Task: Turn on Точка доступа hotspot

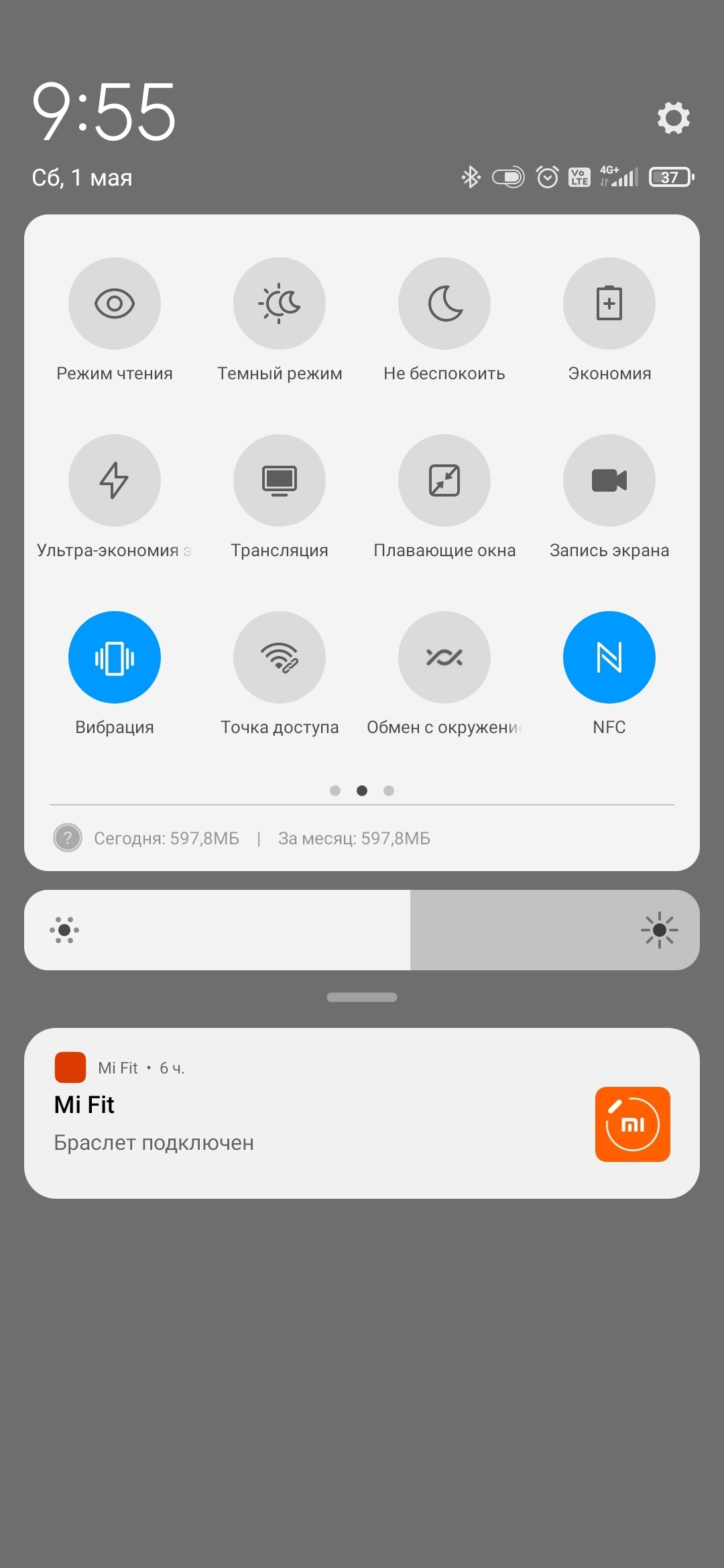Action: coord(280,657)
